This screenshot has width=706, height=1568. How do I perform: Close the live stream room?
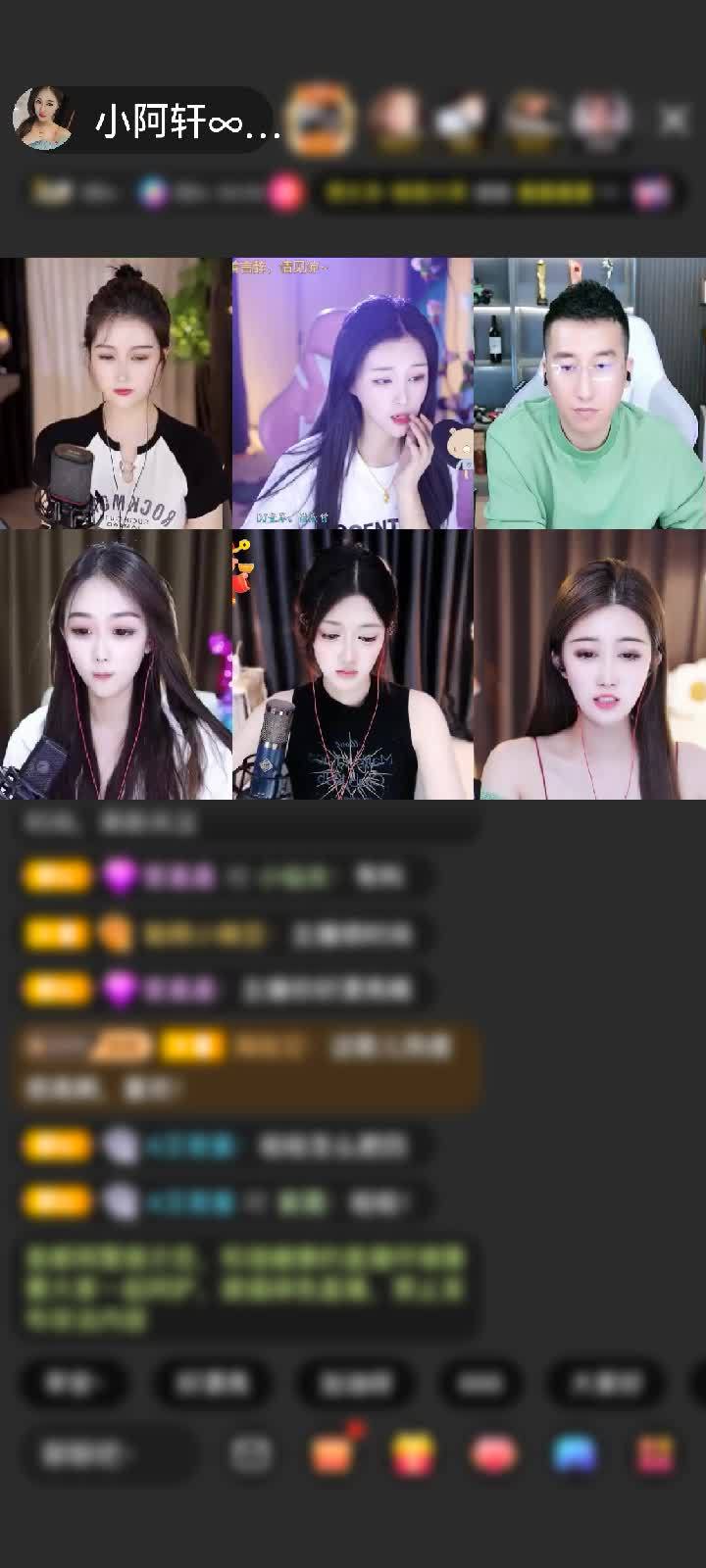[x=674, y=120]
